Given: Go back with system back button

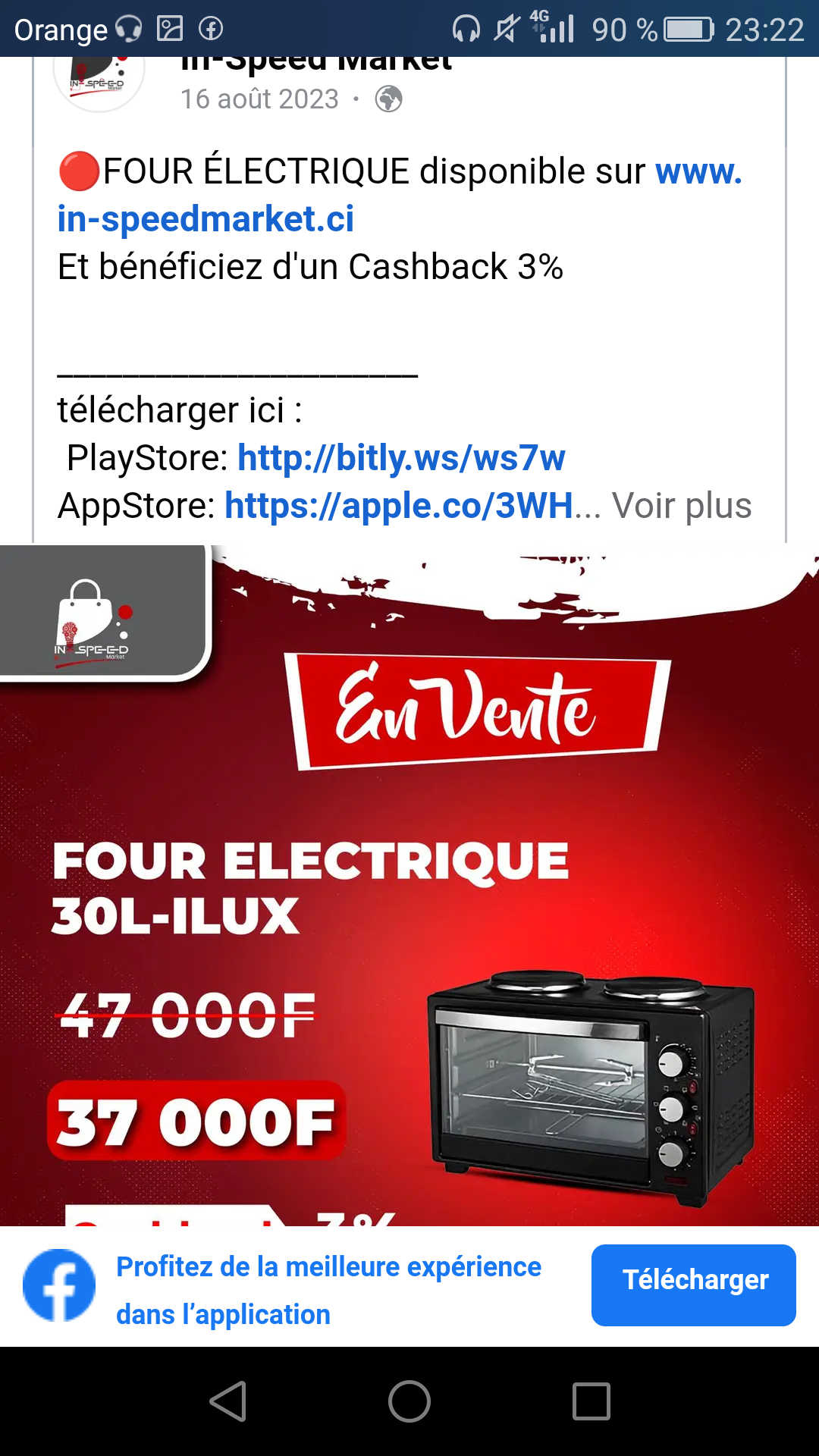Looking at the screenshot, I should point(227,1401).
